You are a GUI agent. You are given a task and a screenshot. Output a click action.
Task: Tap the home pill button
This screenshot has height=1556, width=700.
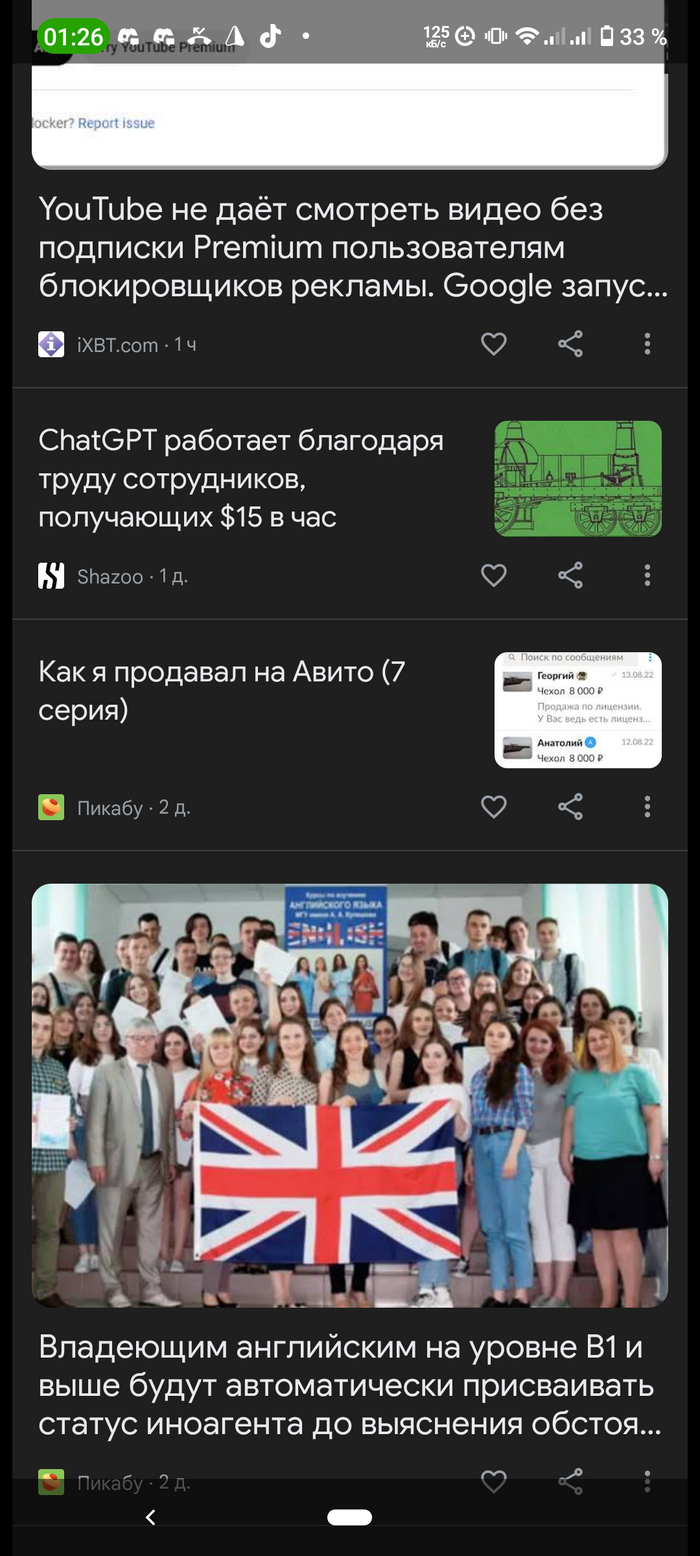click(349, 1517)
